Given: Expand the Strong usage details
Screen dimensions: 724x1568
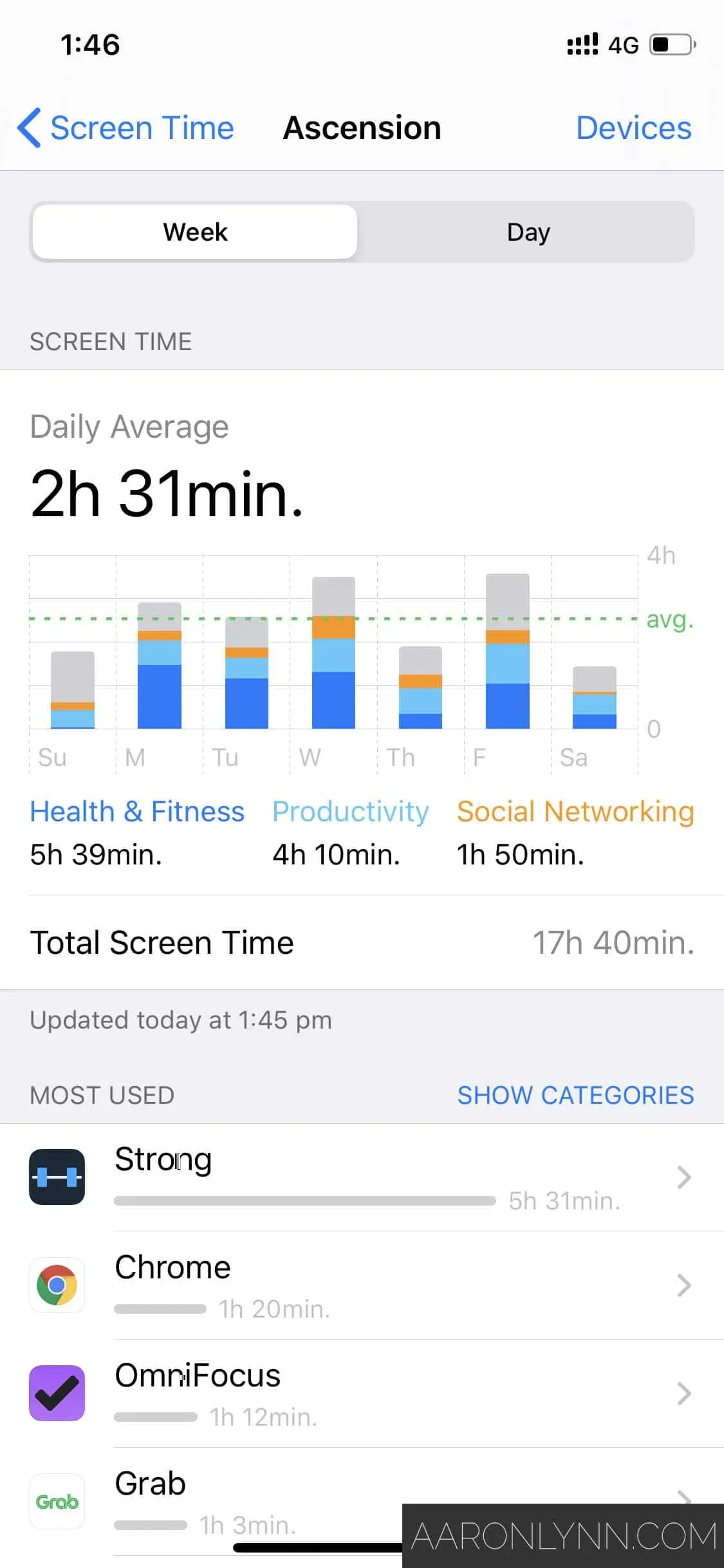Looking at the screenshot, I should [x=682, y=1177].
